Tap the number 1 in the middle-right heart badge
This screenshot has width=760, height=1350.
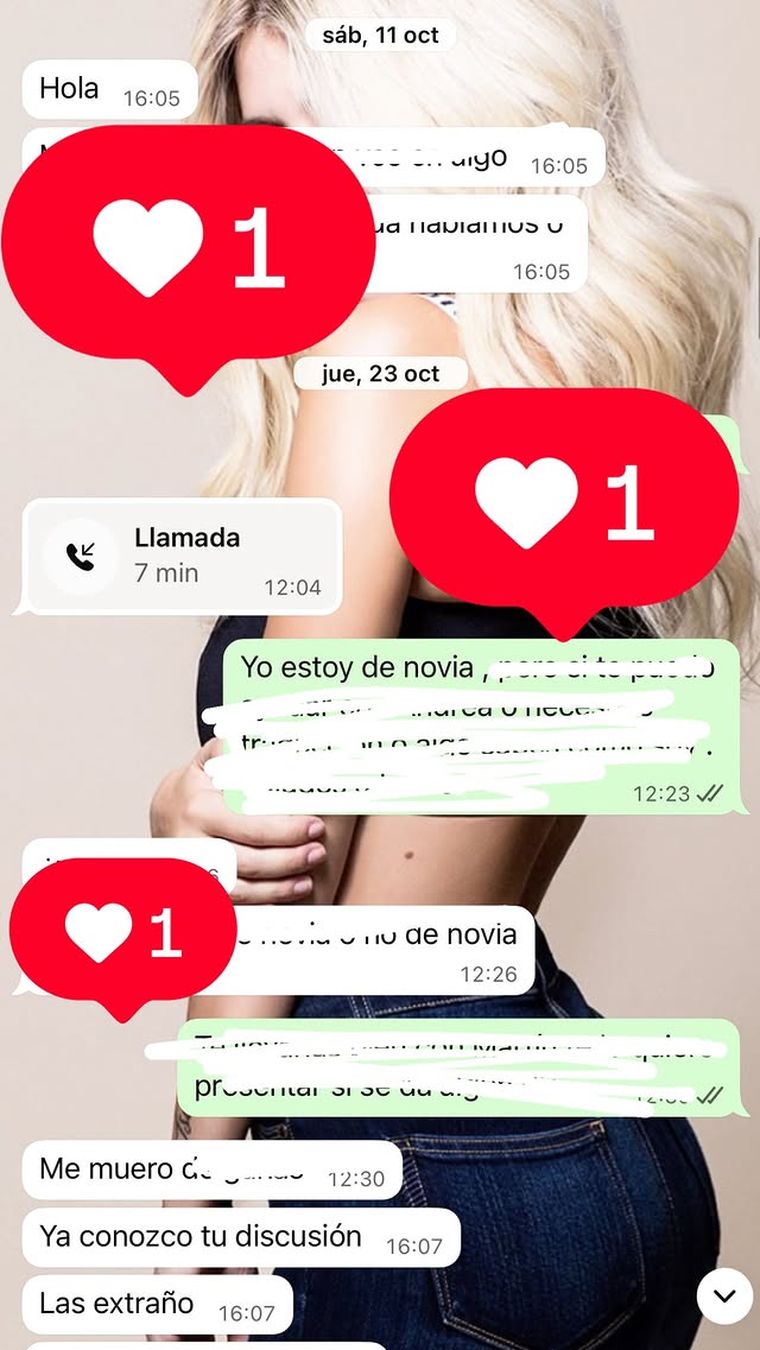[629, 502]
